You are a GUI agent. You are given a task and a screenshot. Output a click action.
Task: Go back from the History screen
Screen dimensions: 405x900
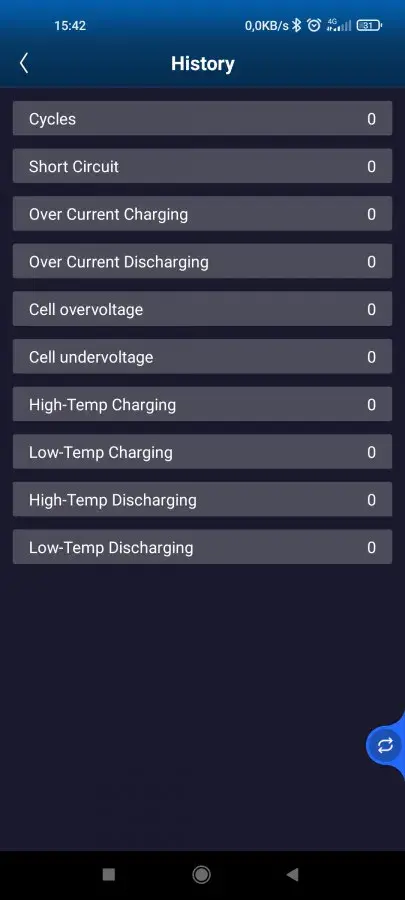click(24, 63)
